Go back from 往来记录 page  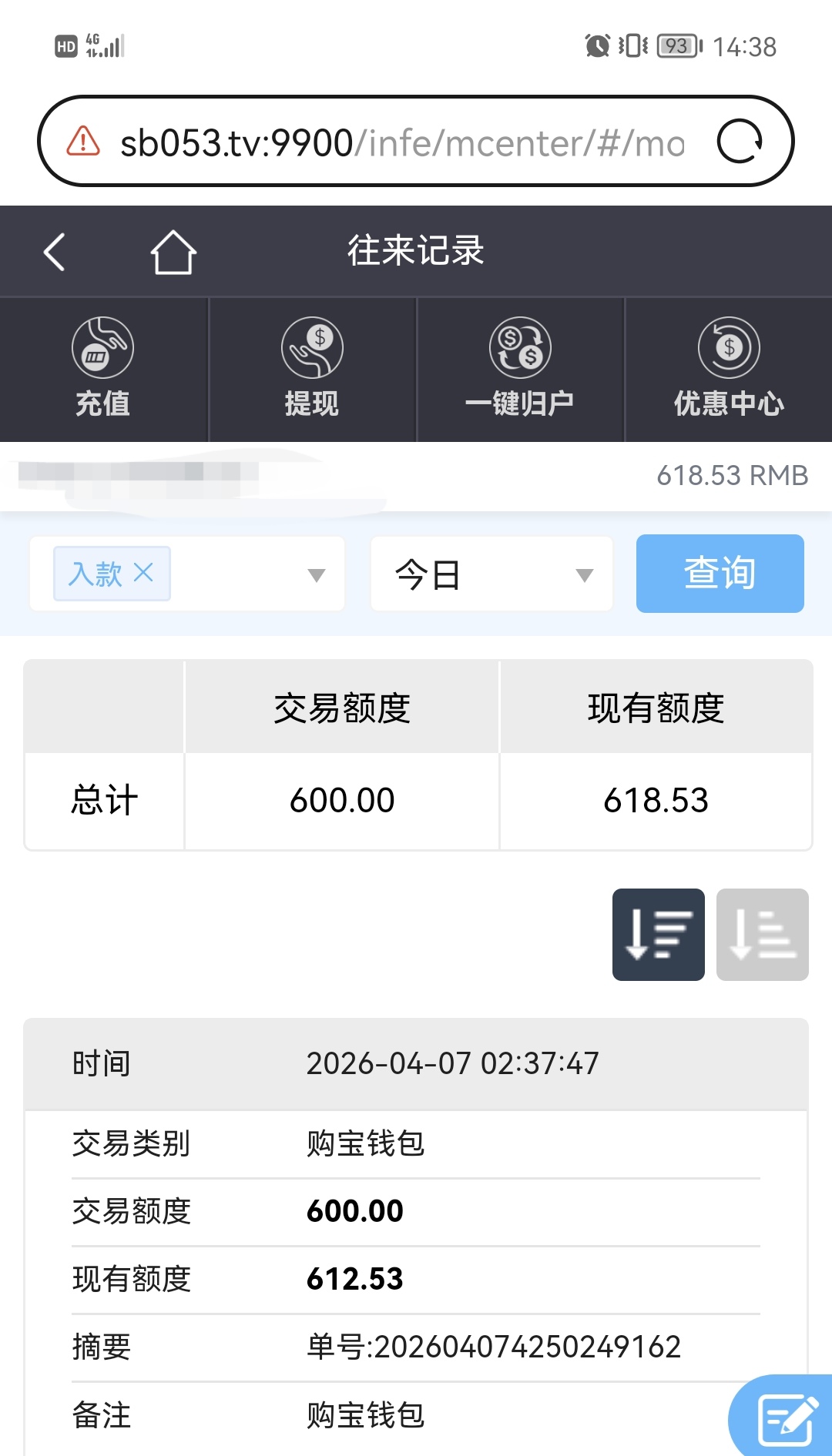click(55, 252)
